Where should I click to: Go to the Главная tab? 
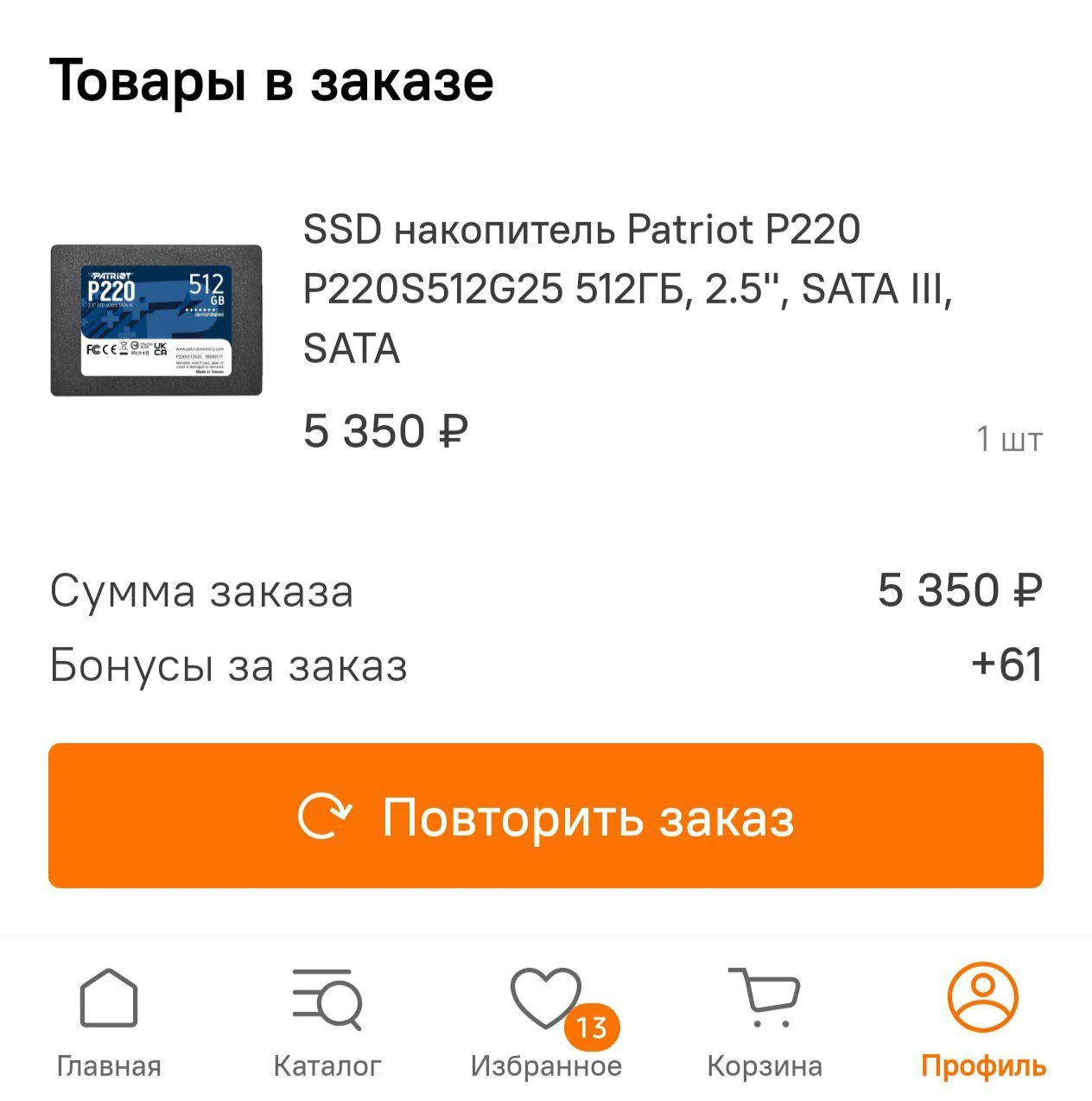pos(109,1020)
